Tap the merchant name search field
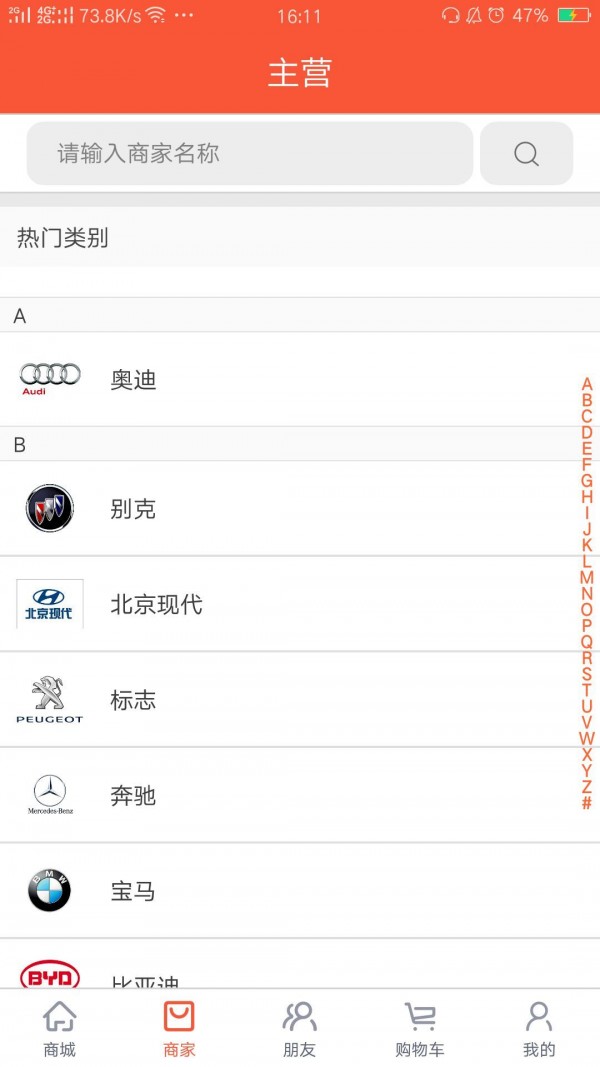 pyautogui.click(x=249, y=154)
